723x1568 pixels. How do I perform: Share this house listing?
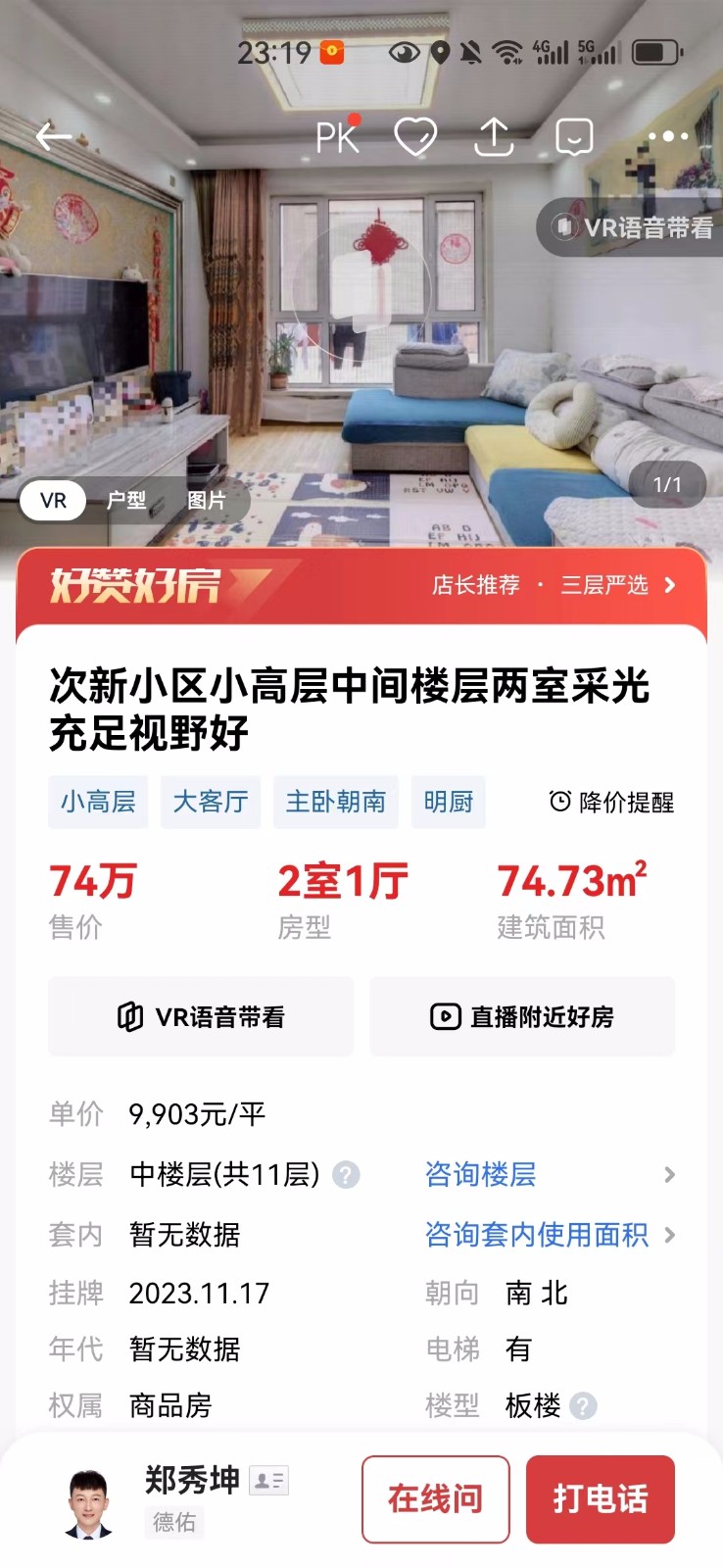point(494,137)
